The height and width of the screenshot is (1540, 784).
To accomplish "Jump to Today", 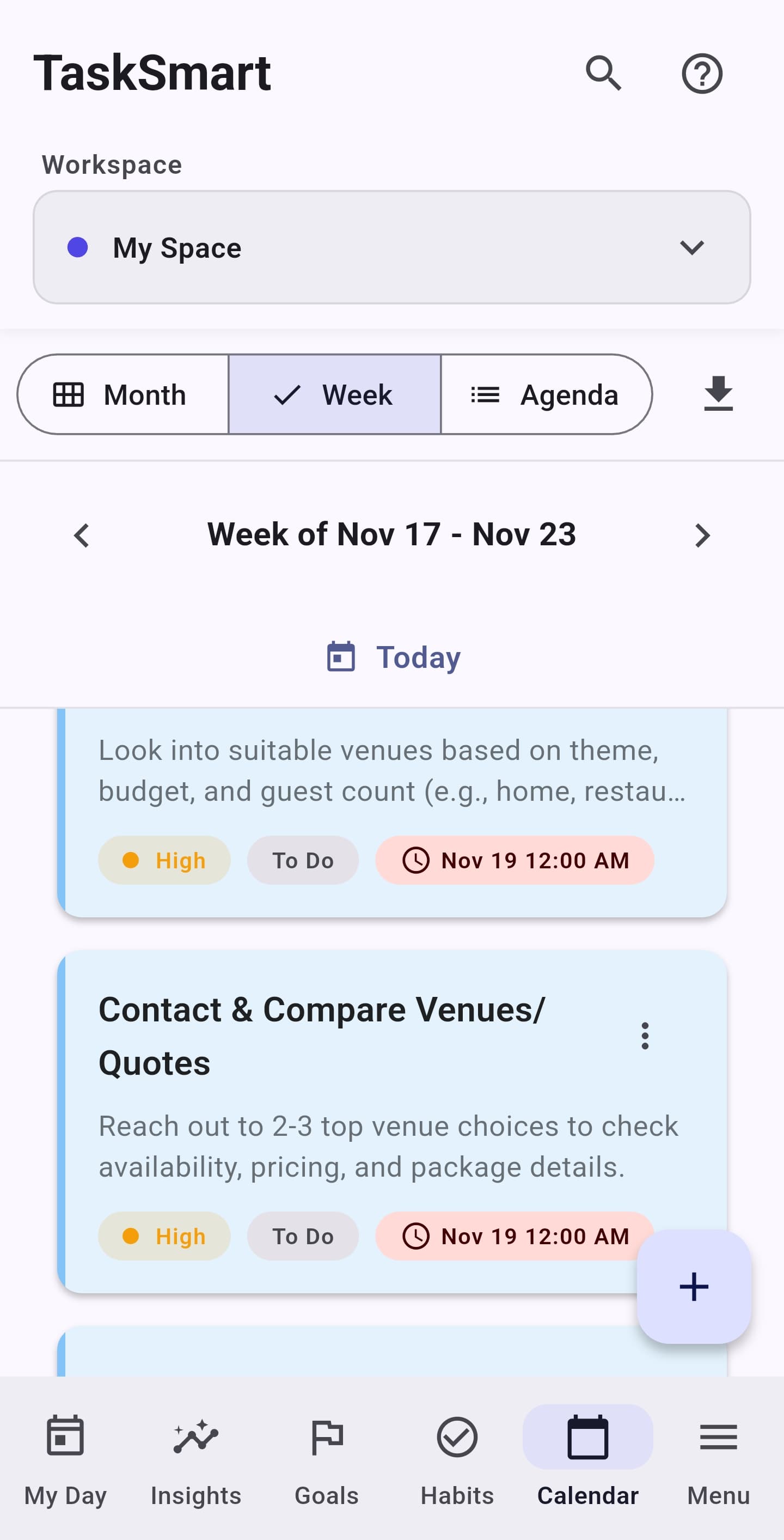I will 393,657.
